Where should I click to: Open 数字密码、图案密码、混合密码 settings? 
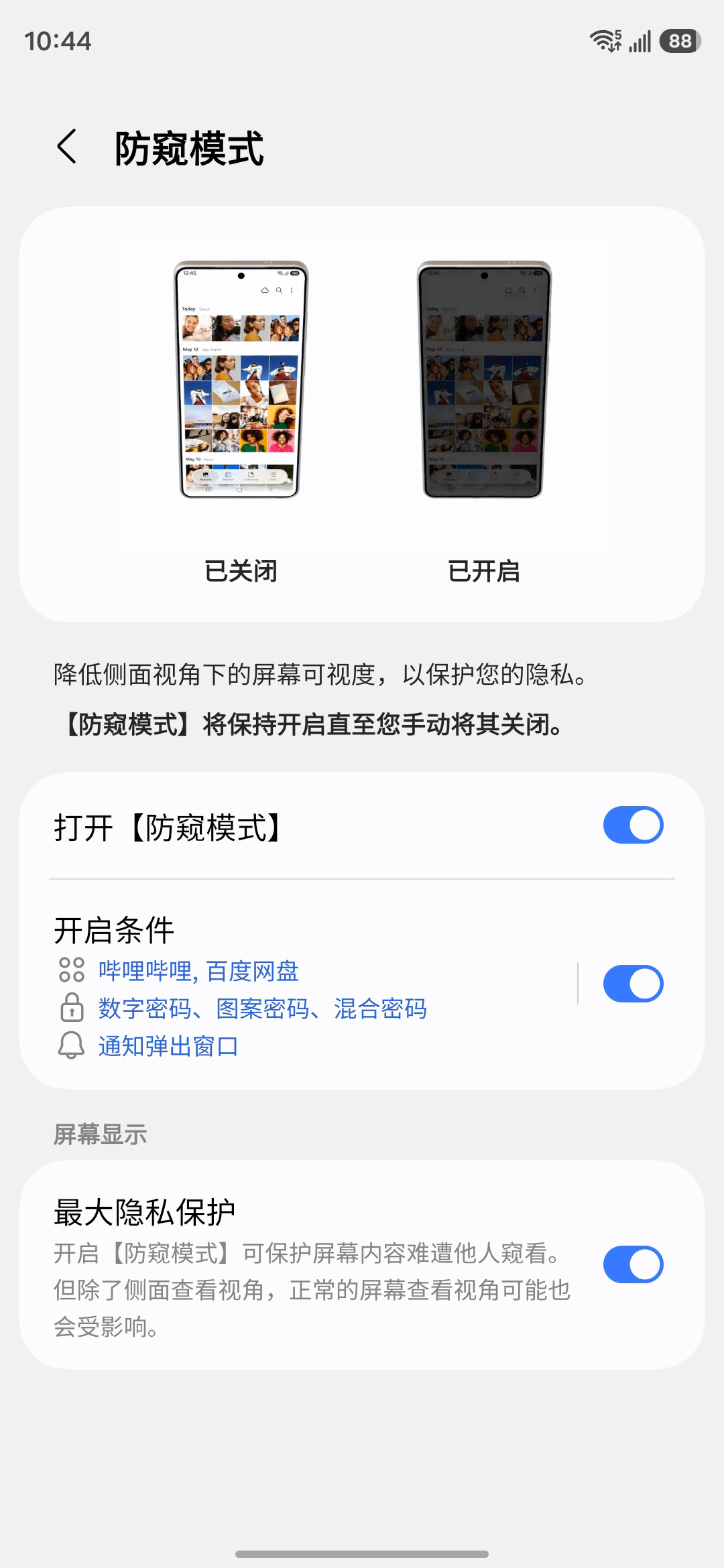[x=261, y=1008]
